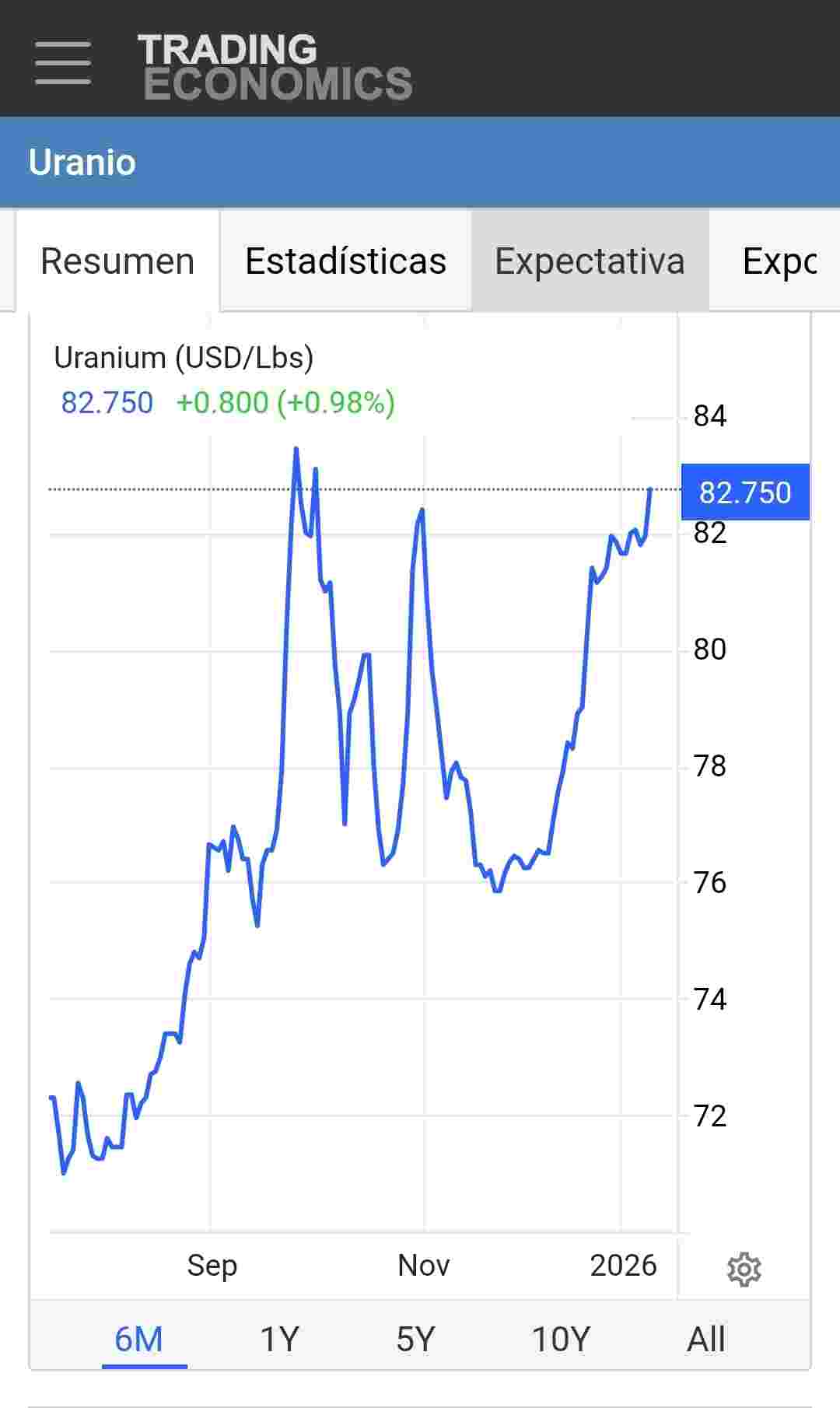This screenshot has width=840, height=1408.
Task: Switch to the 10Y range
Action: click(559, 1336)
